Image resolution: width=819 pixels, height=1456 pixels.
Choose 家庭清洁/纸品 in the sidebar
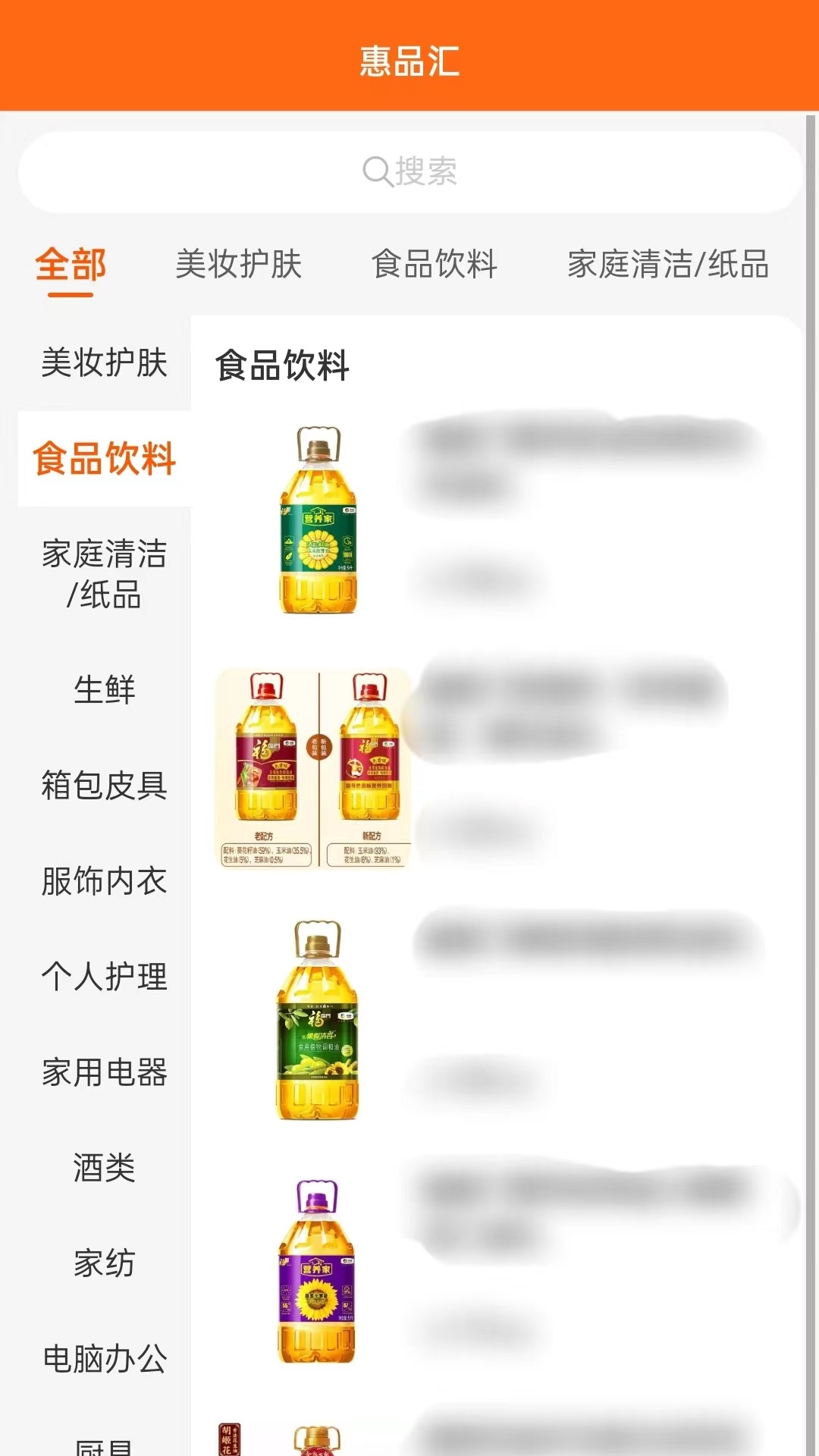(x=105, y=574)
